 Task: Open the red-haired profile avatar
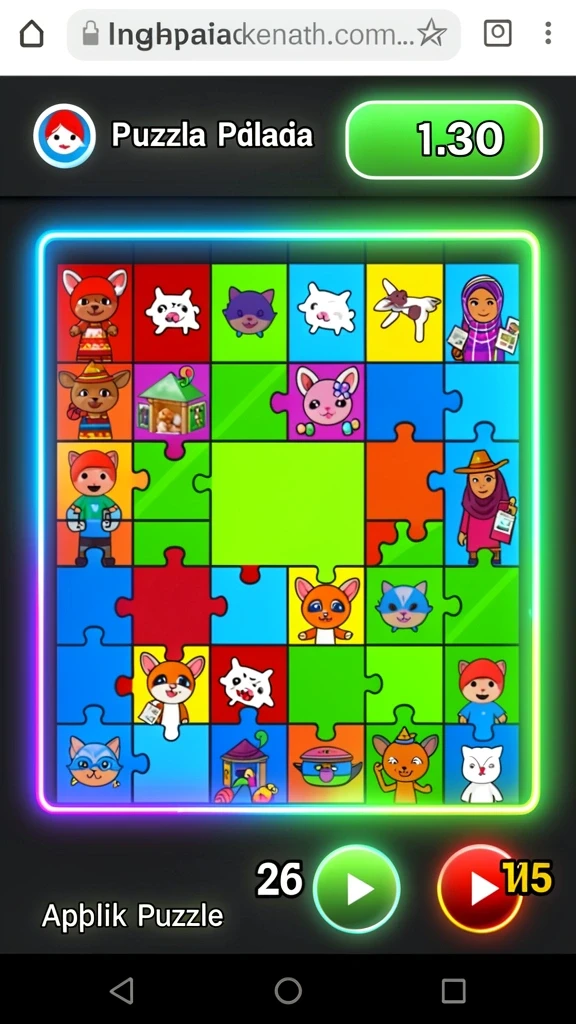coord(64,136)
